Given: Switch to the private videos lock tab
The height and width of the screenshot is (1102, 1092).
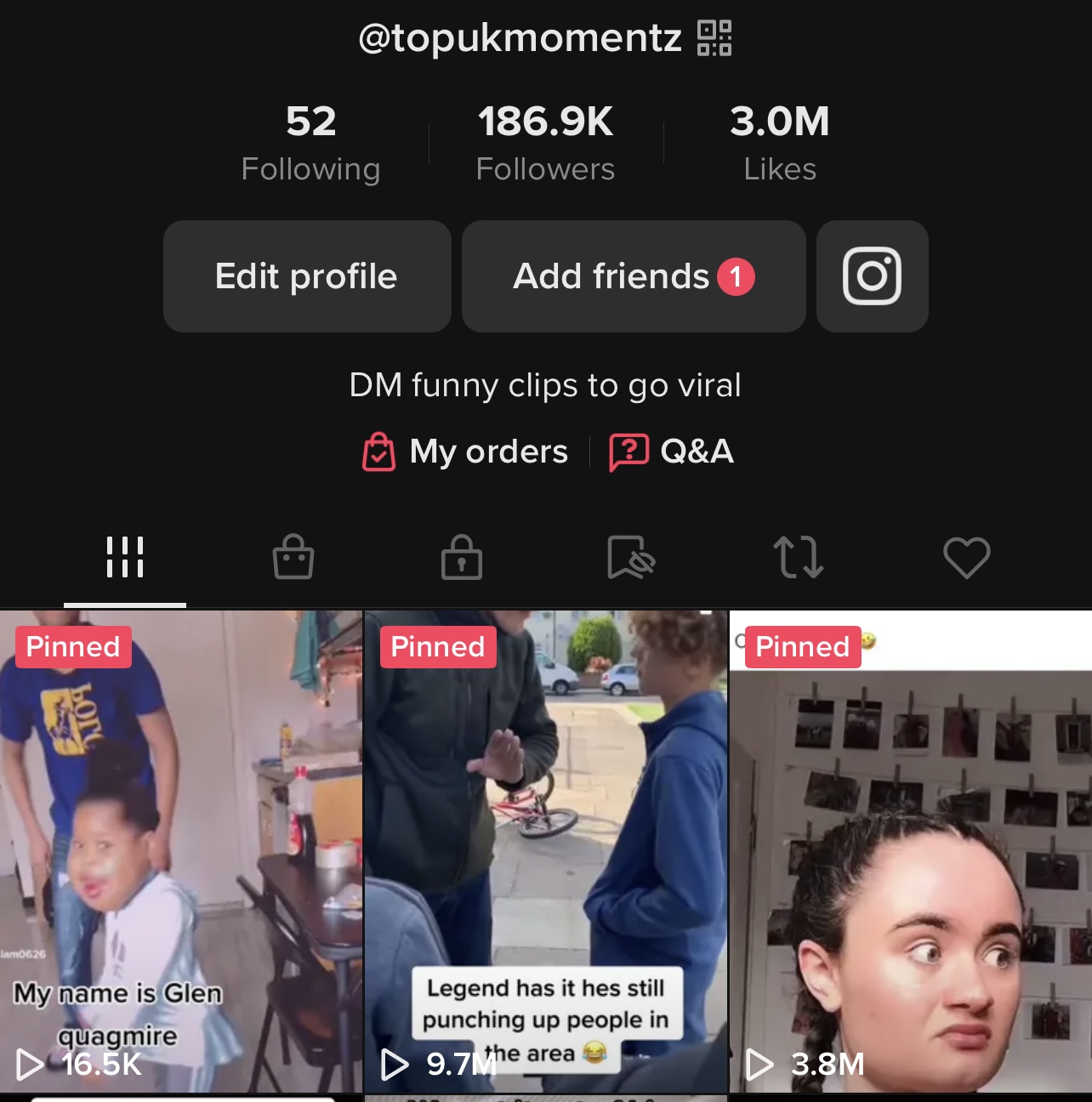Looking at the screenshot, I should coord(462,558).
